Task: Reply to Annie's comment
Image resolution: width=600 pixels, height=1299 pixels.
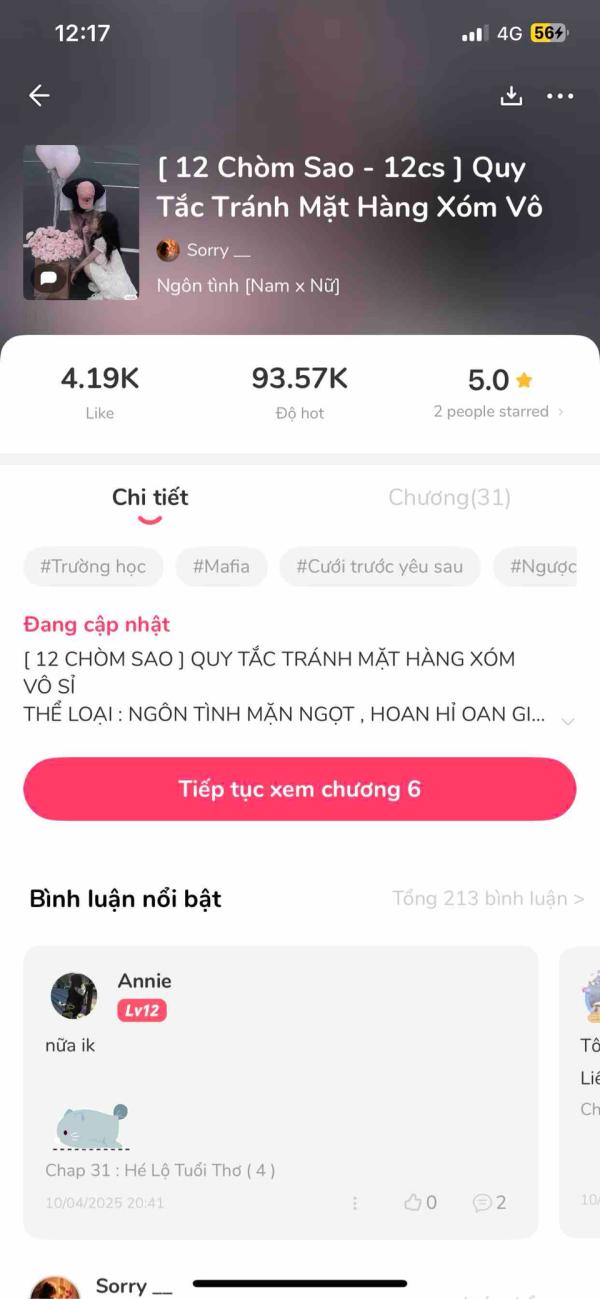Action: click(x=489, y=1202)
